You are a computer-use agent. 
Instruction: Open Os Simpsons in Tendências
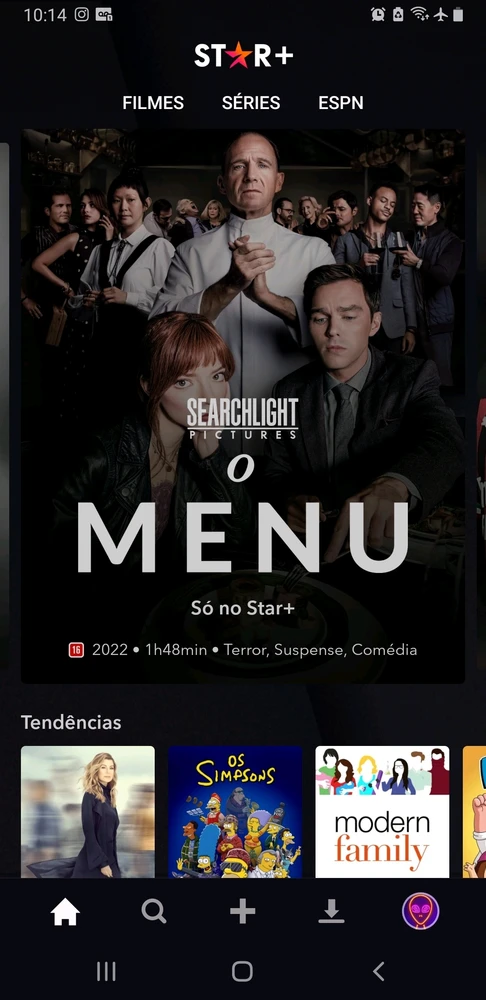[235, 812]
